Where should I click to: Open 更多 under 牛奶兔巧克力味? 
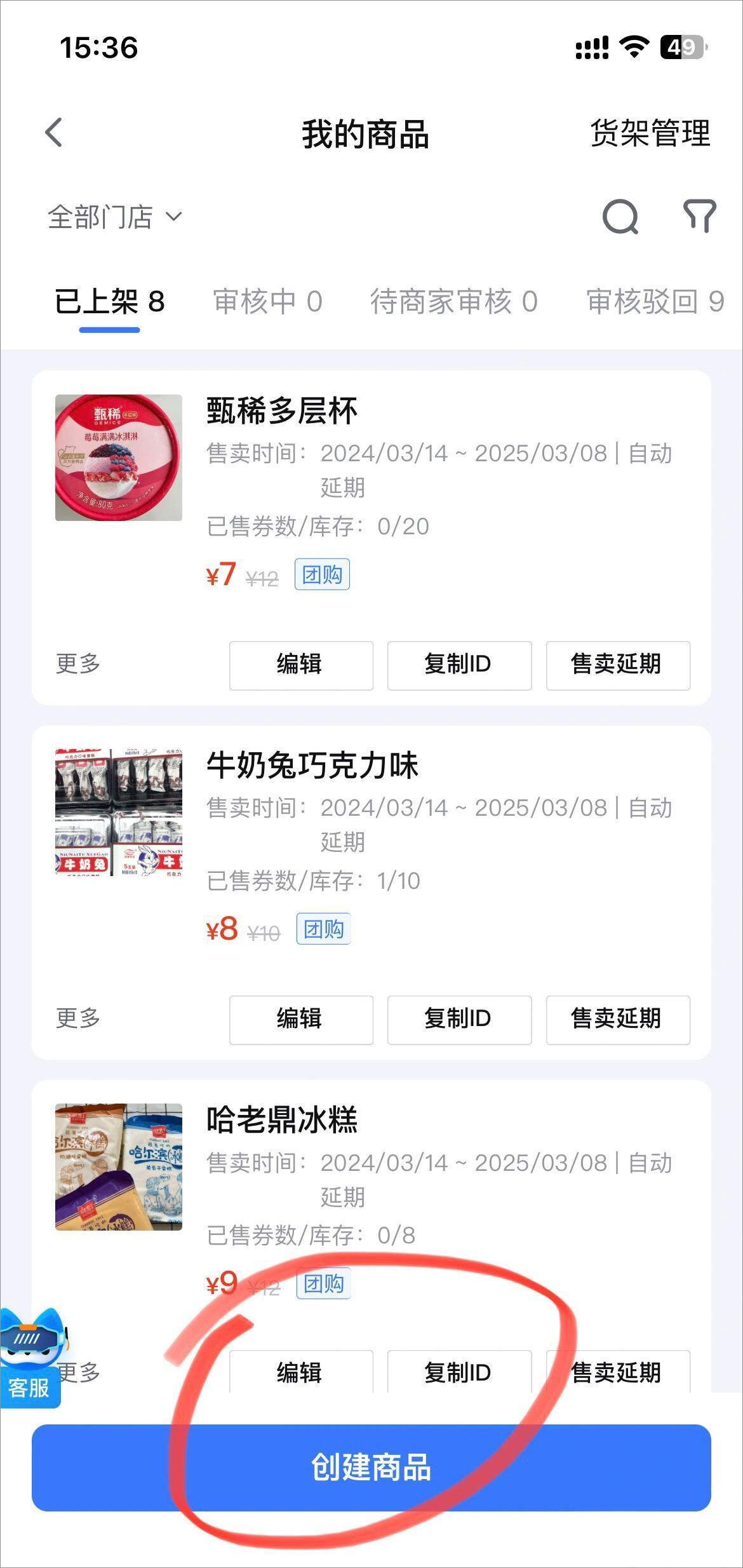click(78, 1018)
